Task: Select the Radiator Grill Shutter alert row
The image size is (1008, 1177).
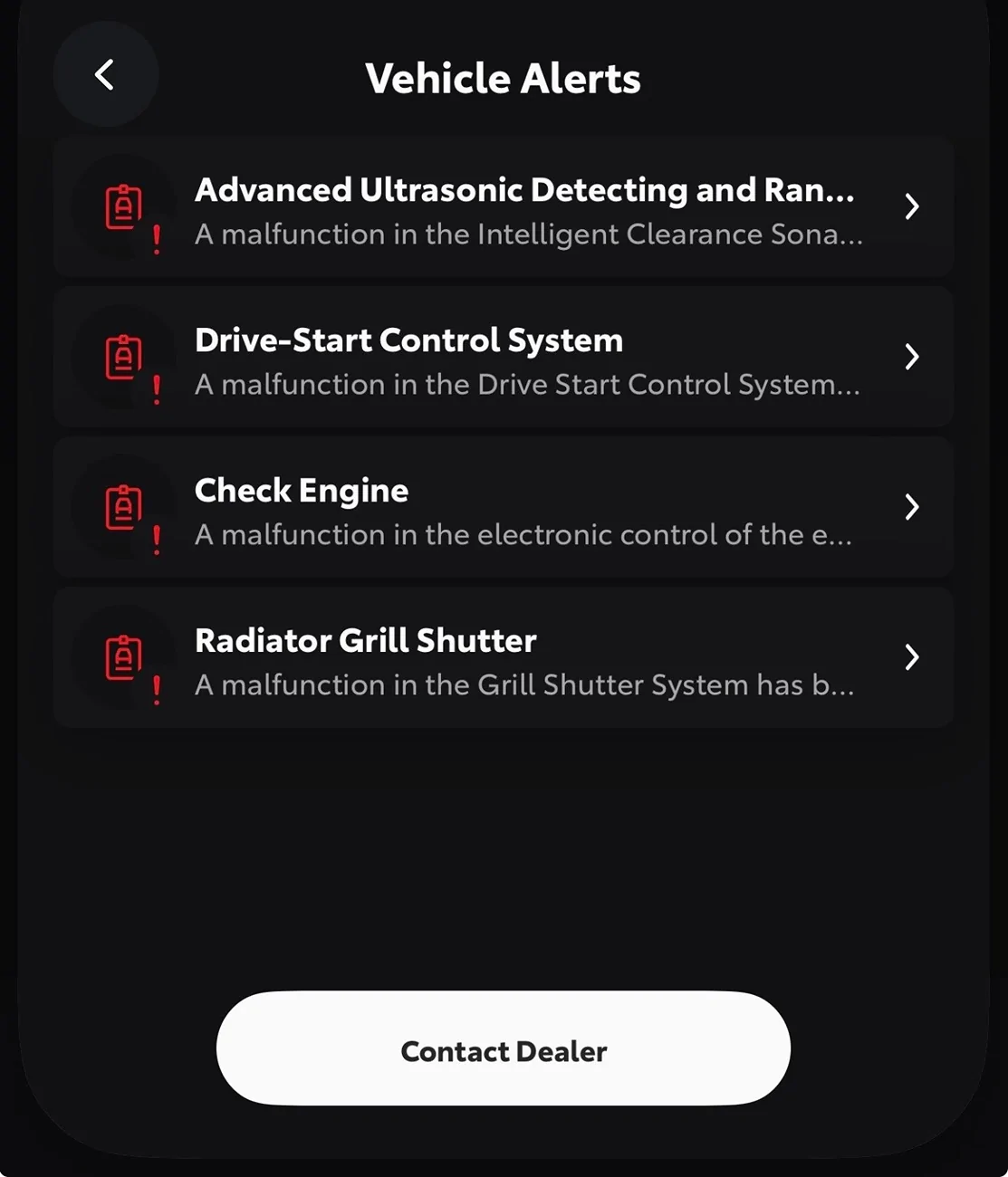Action: click(504, 657)
